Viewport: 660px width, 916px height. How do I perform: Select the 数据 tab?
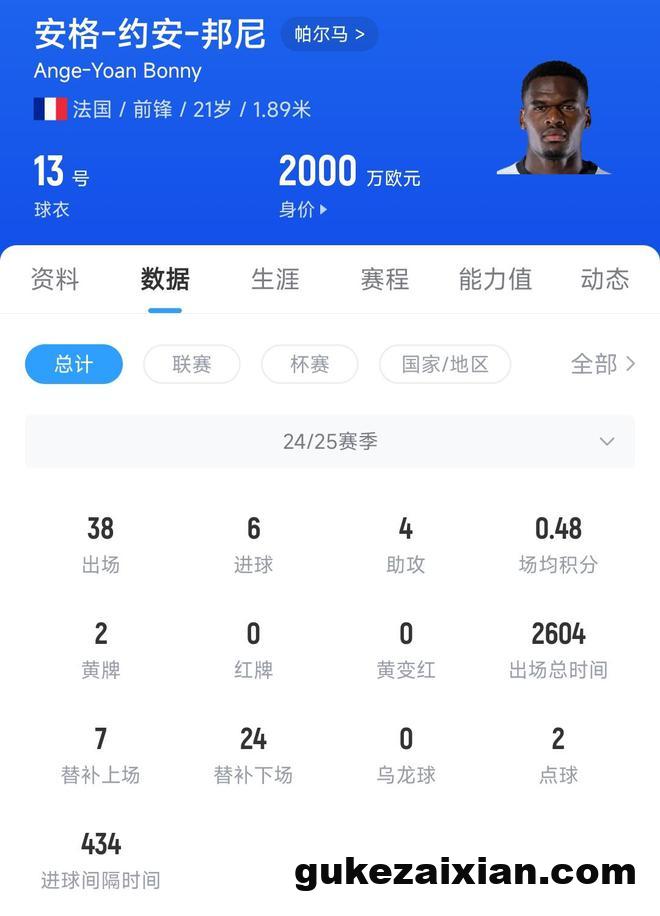click(x=165, y=279)
